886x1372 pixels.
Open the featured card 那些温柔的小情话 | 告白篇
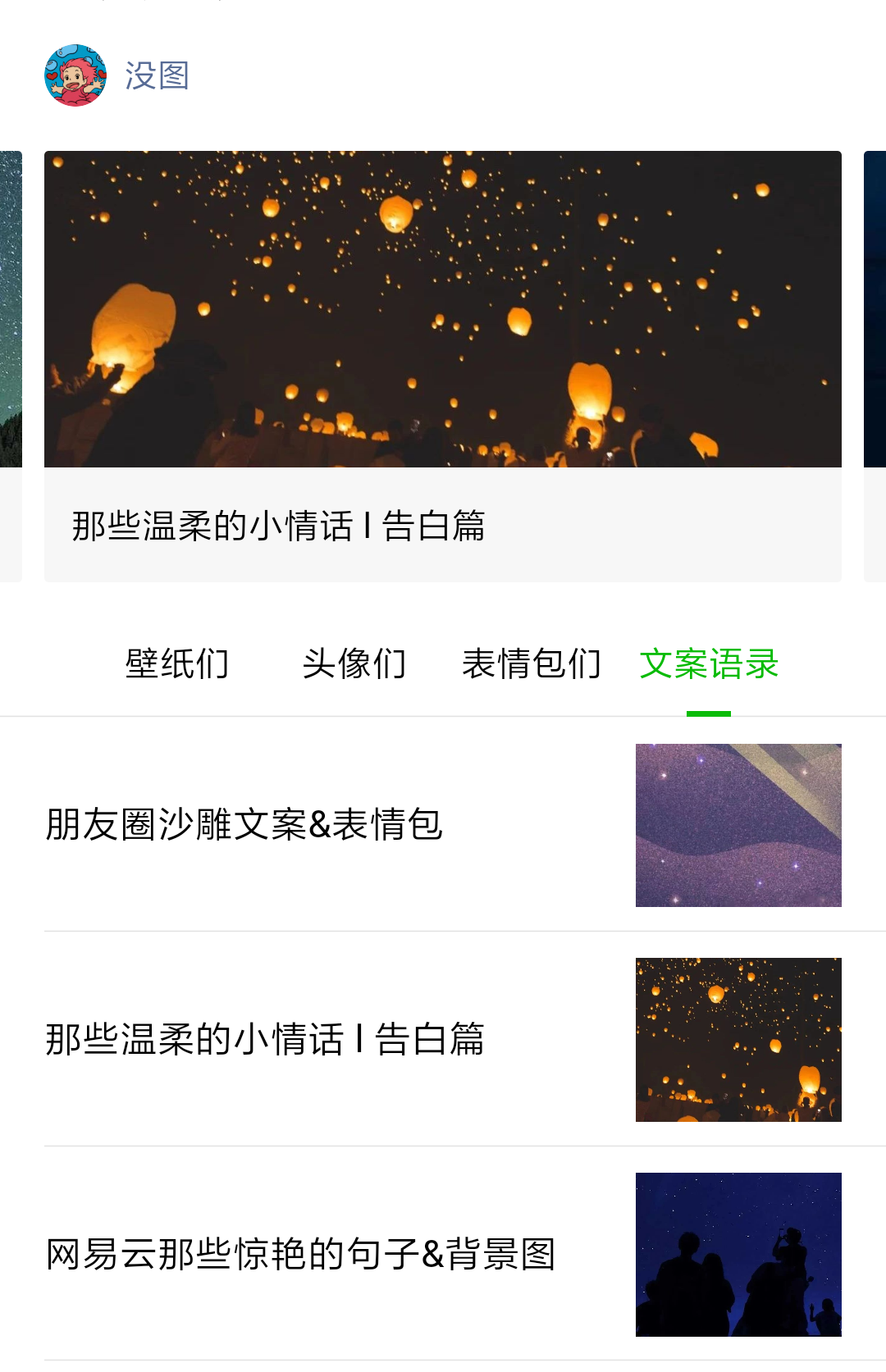tap(443, 366)
